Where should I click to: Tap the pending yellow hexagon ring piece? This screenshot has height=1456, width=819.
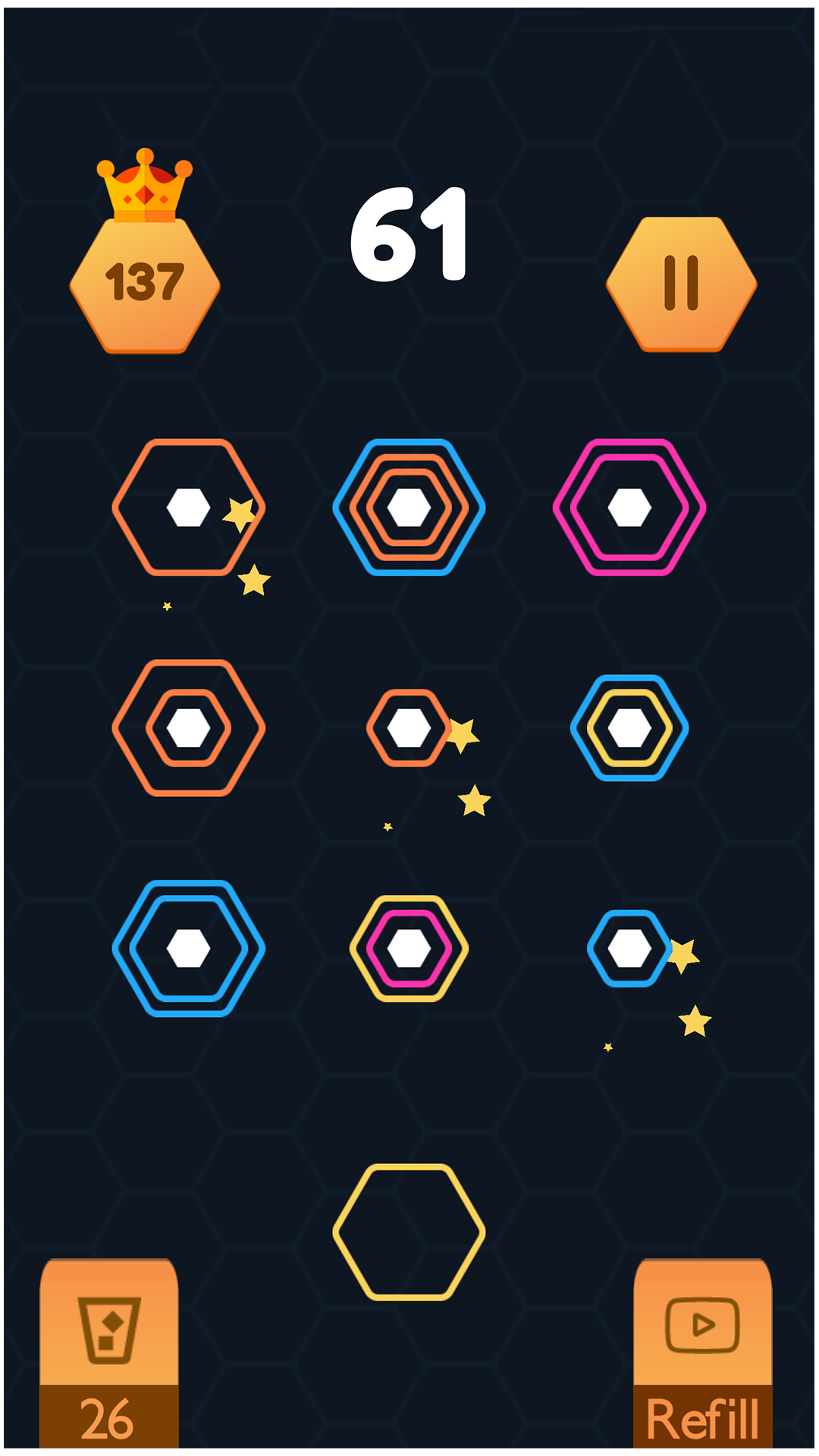409,1232
